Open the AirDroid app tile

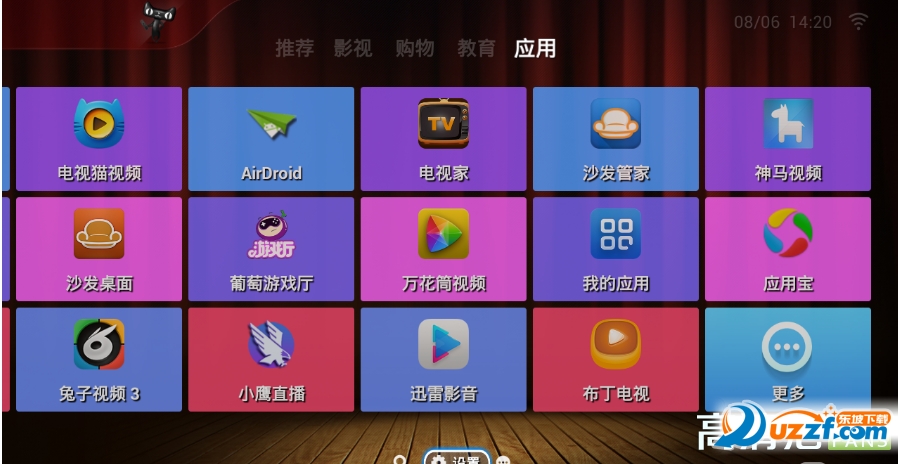tap(271, 138)
